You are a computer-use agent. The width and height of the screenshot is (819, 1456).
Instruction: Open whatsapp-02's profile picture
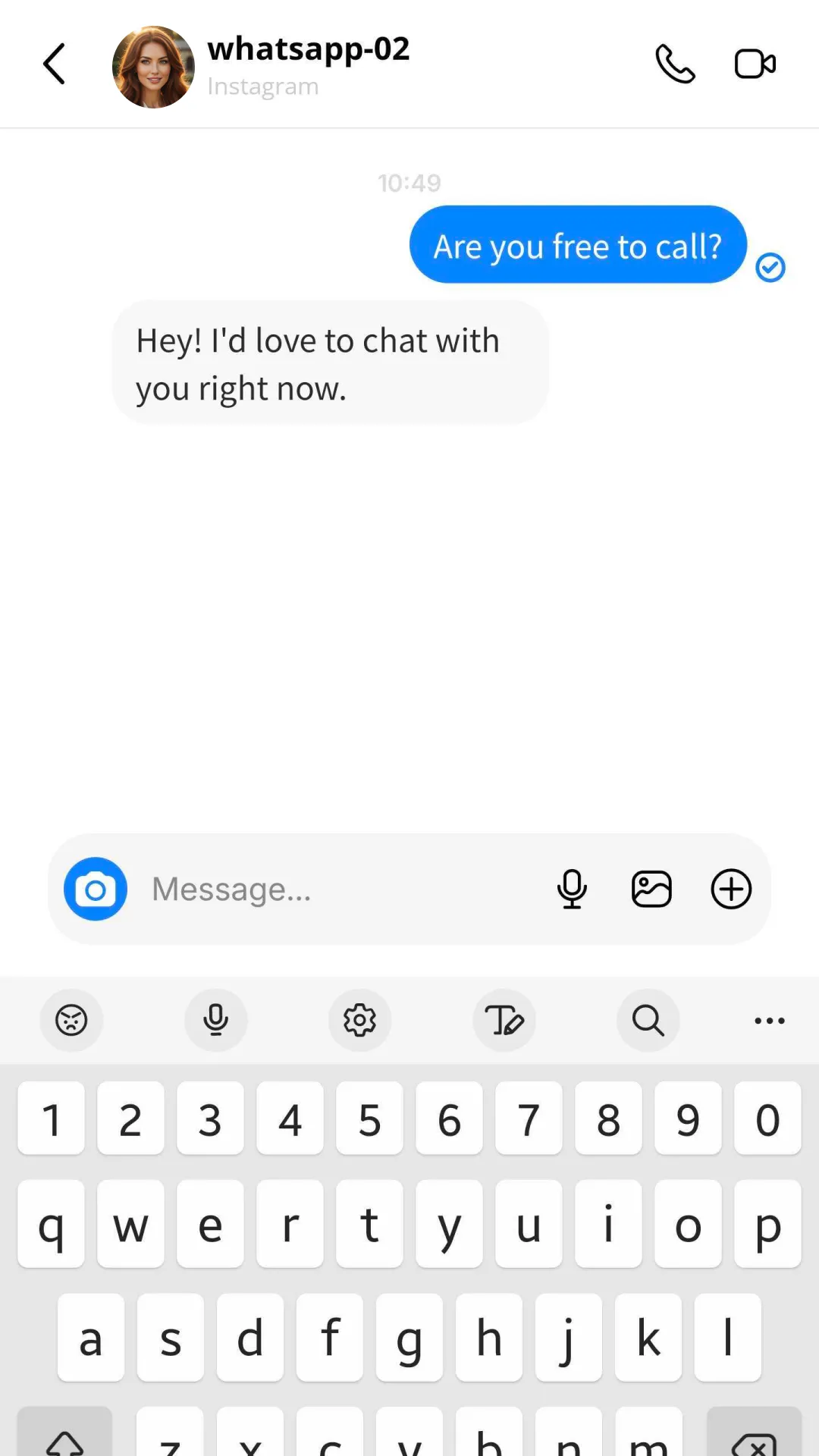pos(153,67)
